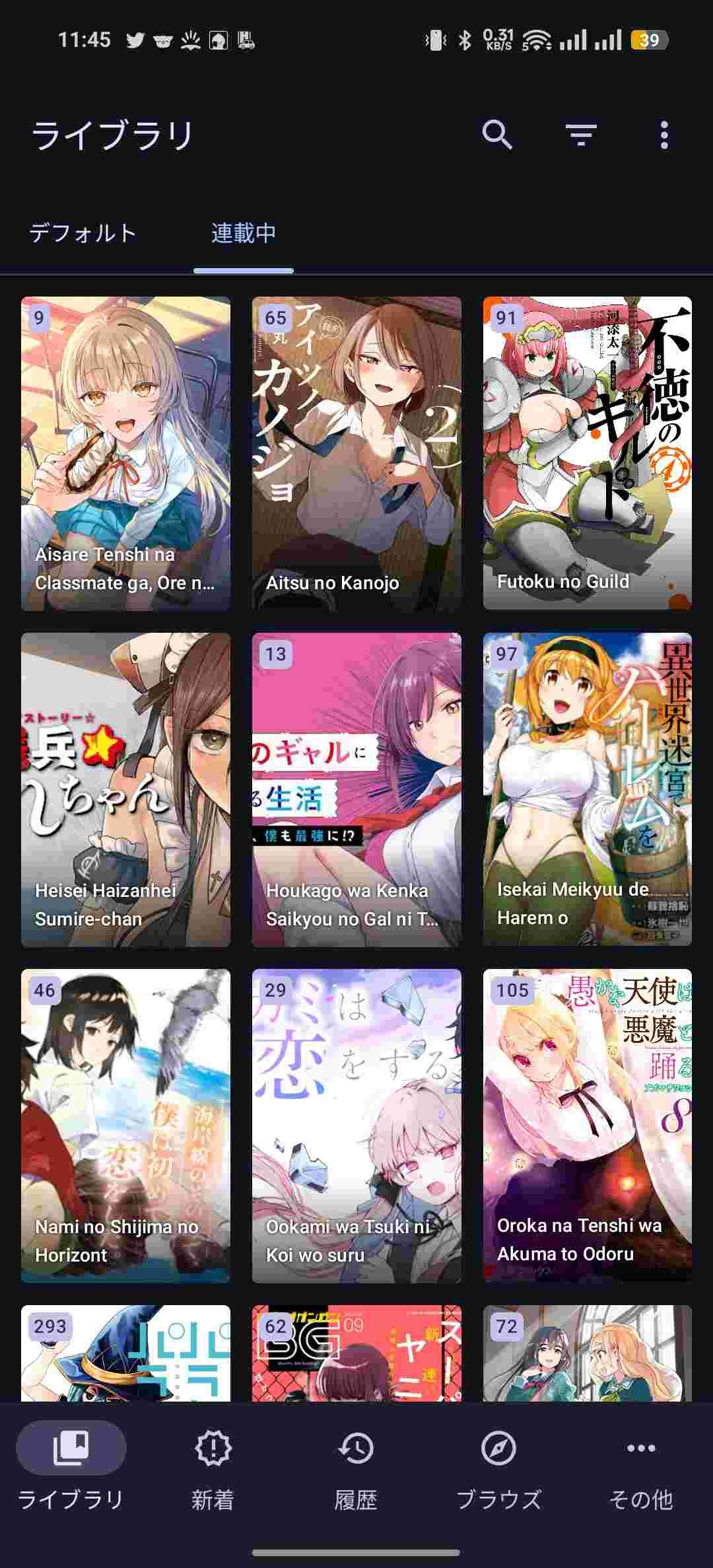The image size is (713, 1568).
Task: Open Aitsu no Kanojo manga
Action: (x=356, y=453)
